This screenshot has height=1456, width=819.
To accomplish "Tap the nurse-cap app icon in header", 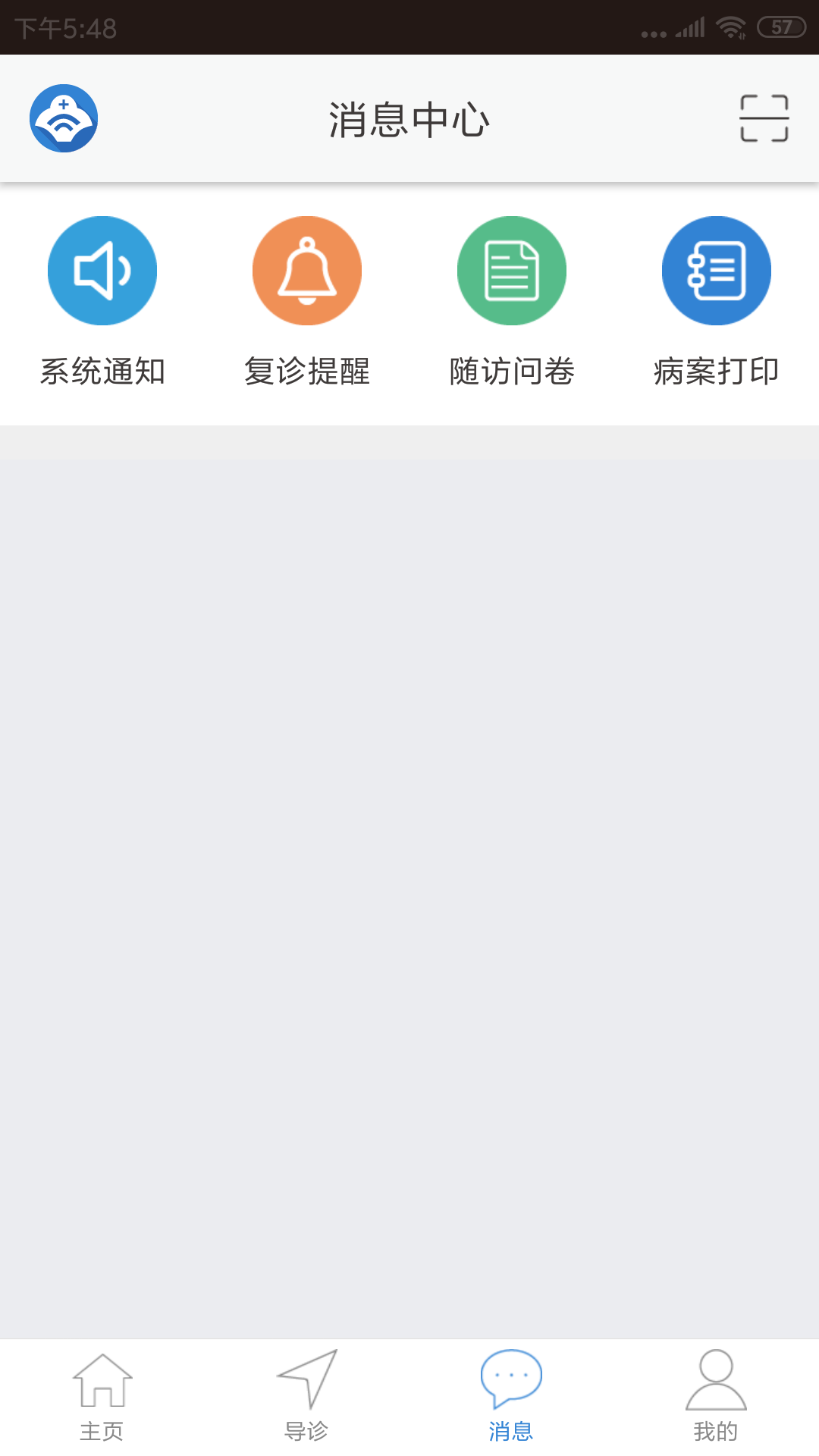I will [x=64, y=118].
